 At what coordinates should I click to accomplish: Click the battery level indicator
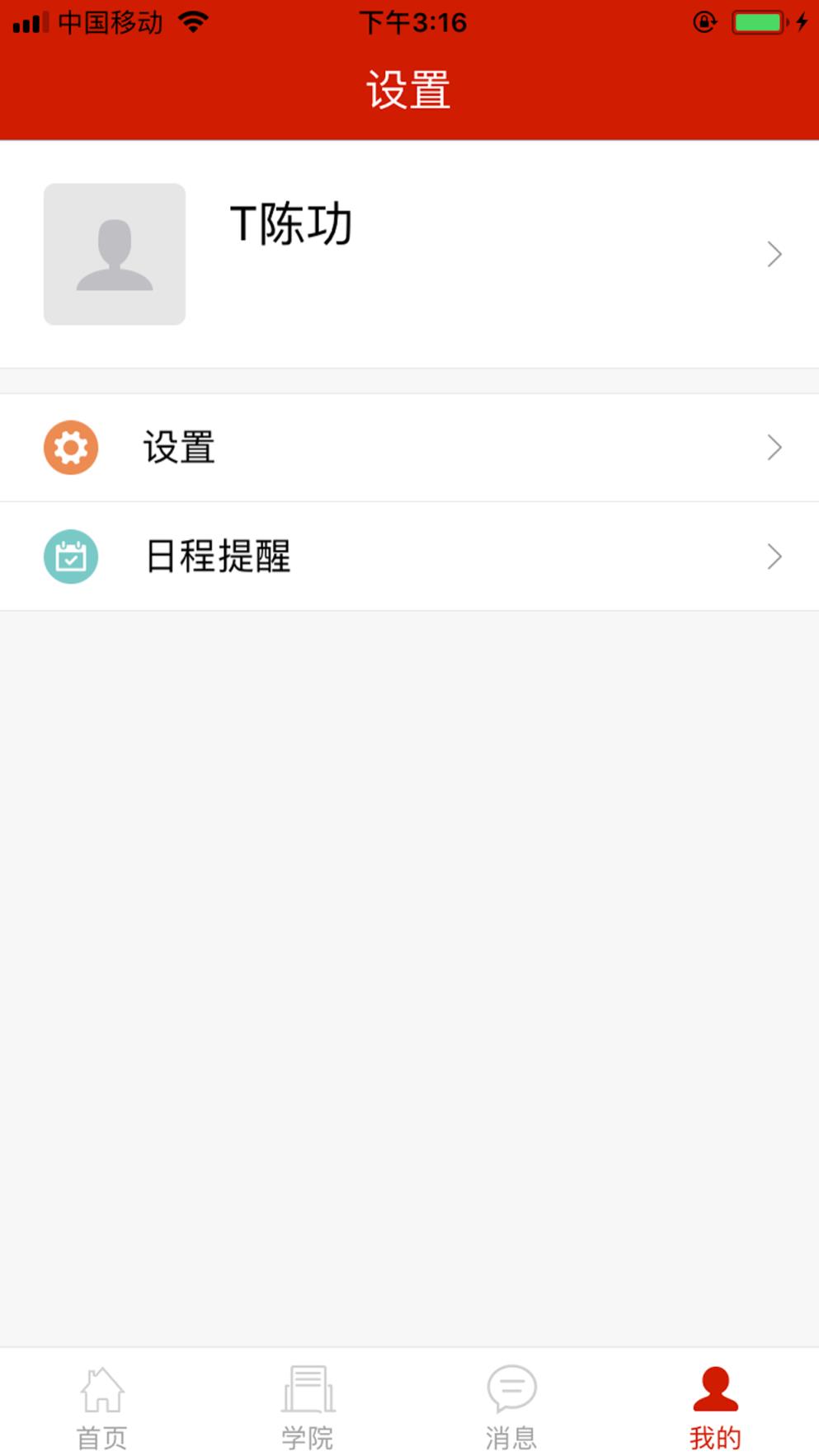point(755,22)
